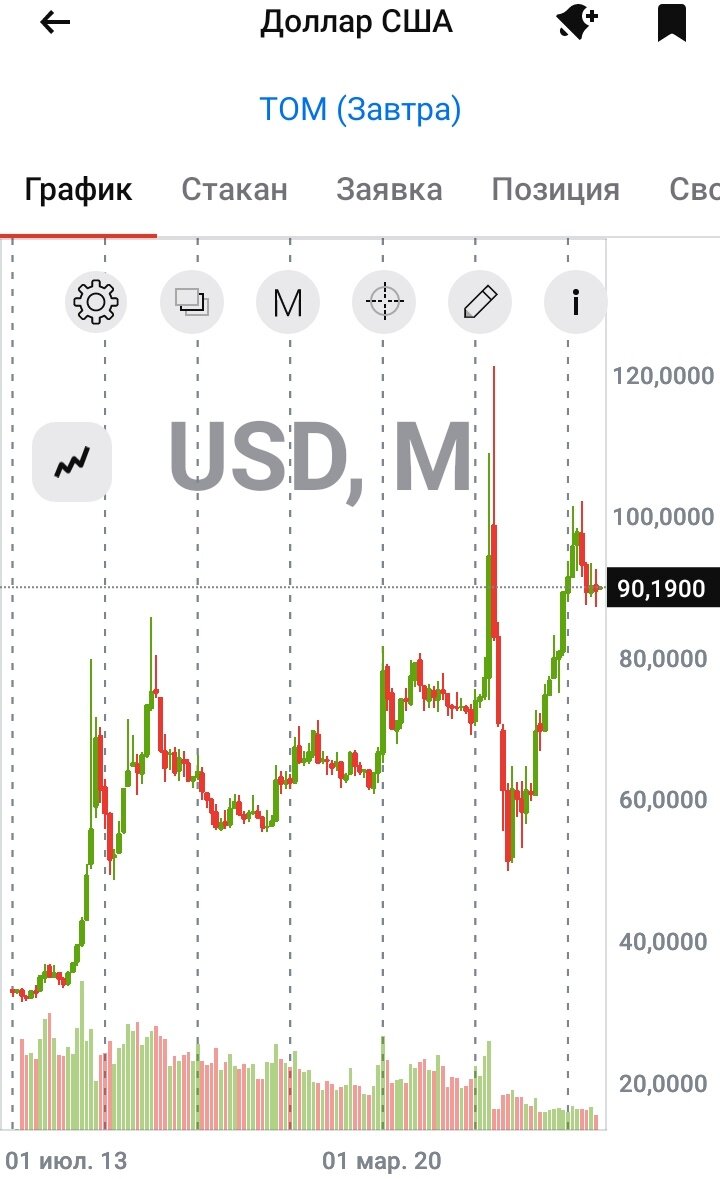720x1179 pixels.
Task: Click the chart type icon above USD, M label
Action: (x=71, y=461)
